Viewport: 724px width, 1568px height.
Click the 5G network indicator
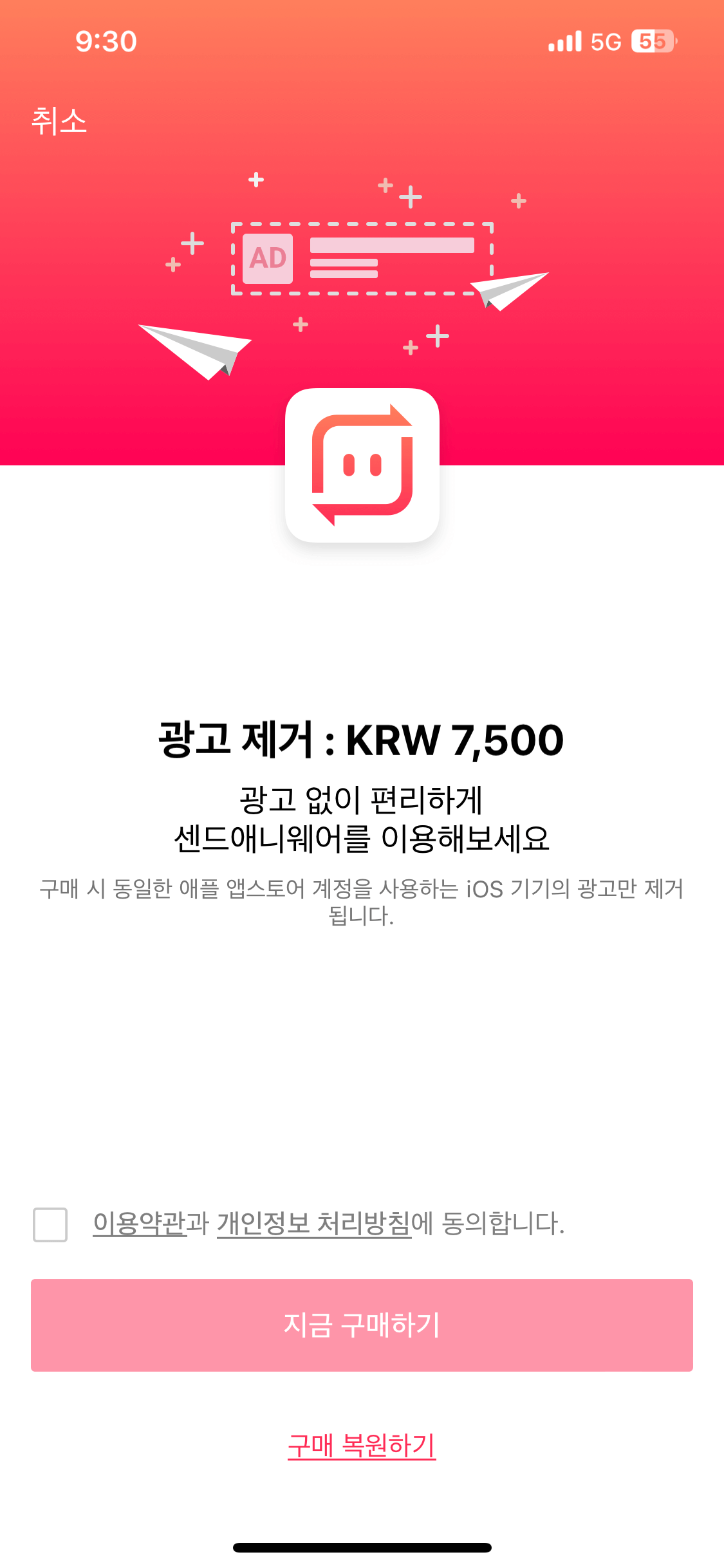[606, 41]
